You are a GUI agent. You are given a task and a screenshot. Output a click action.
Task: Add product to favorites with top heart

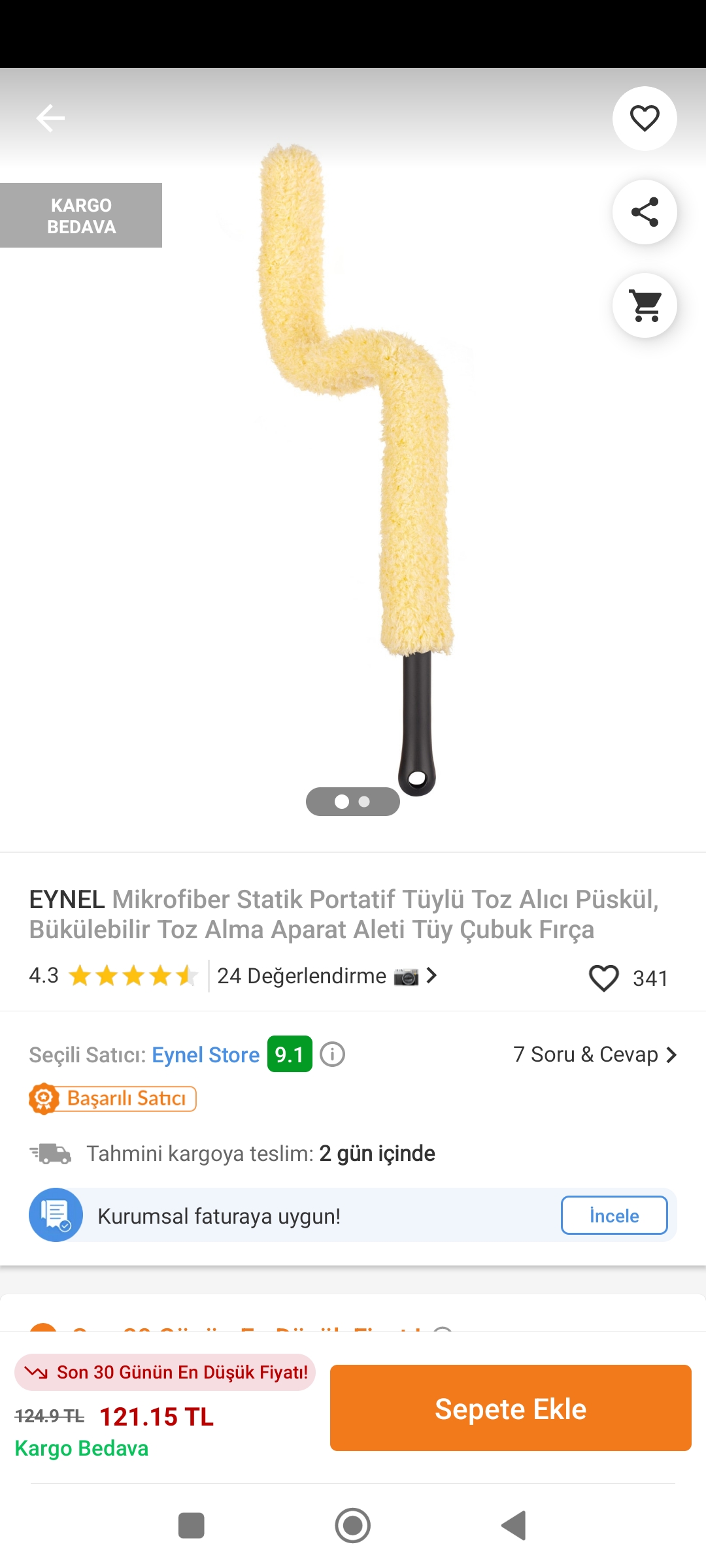[645, 118]
